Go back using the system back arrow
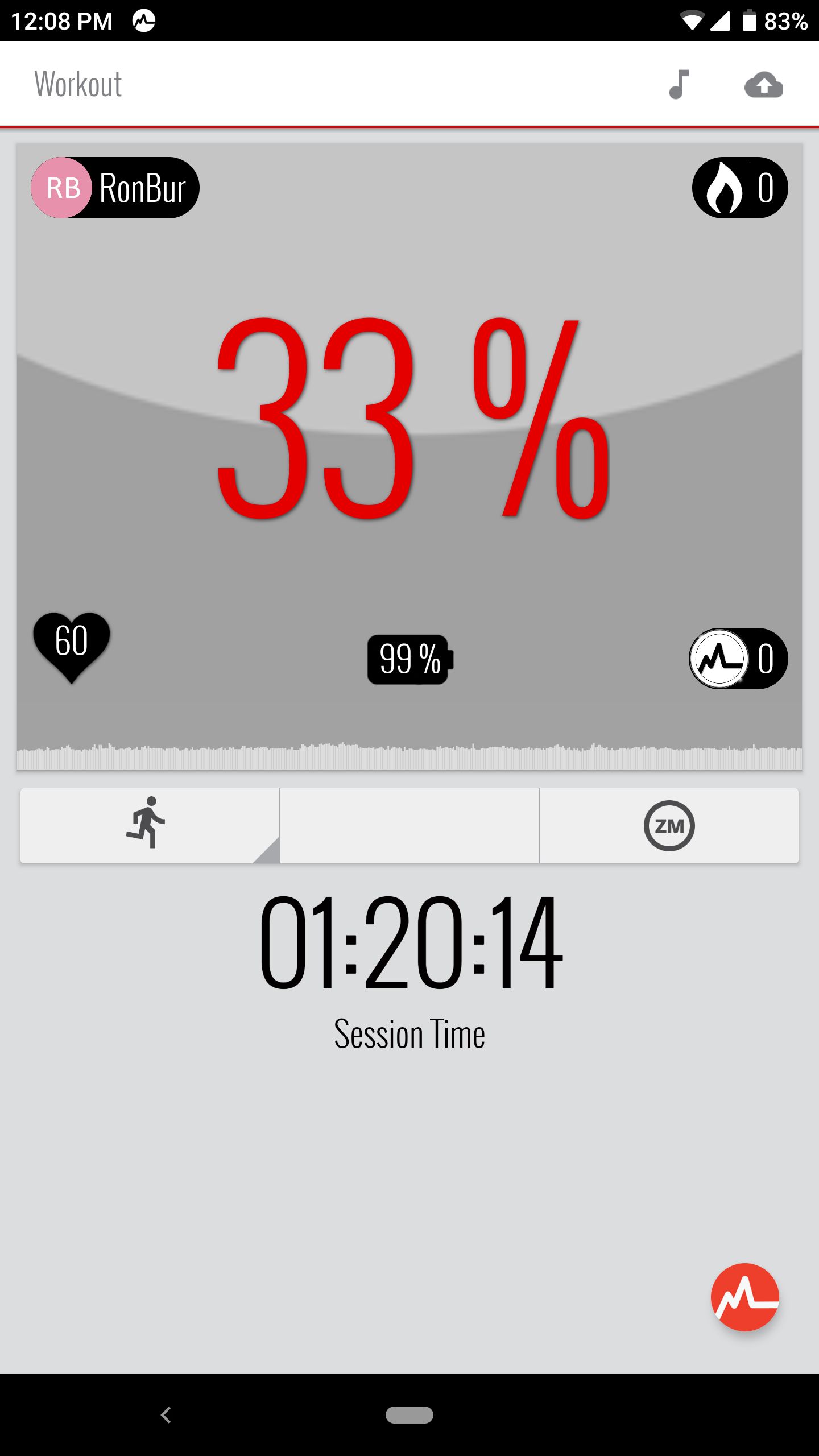Image resolution: width=819 pixels, height=1456 pixels. 166,1414
